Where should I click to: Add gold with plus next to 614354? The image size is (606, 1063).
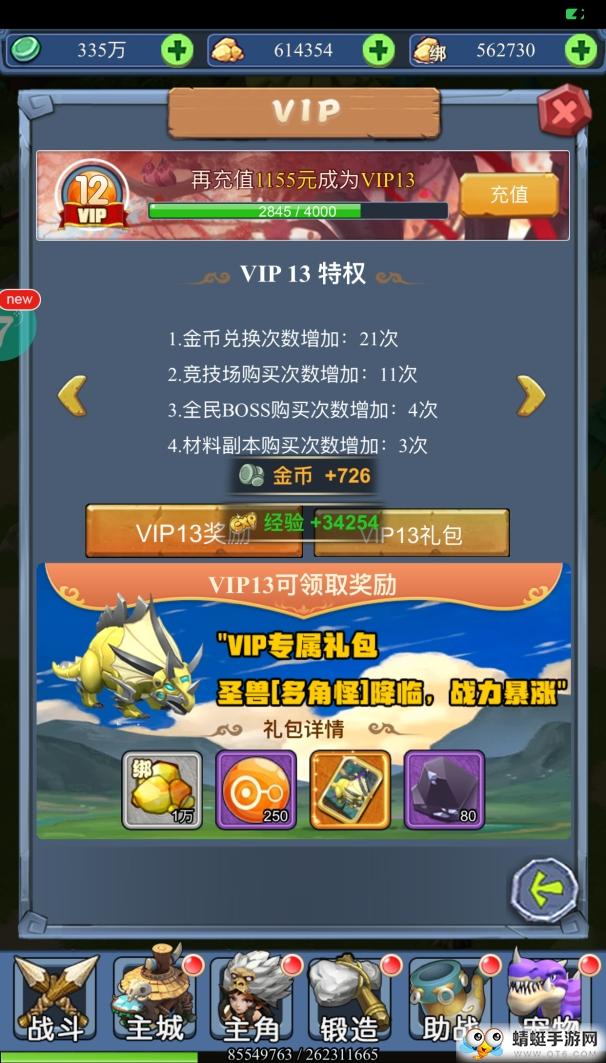pyautogui.click(x=378, y=49)
